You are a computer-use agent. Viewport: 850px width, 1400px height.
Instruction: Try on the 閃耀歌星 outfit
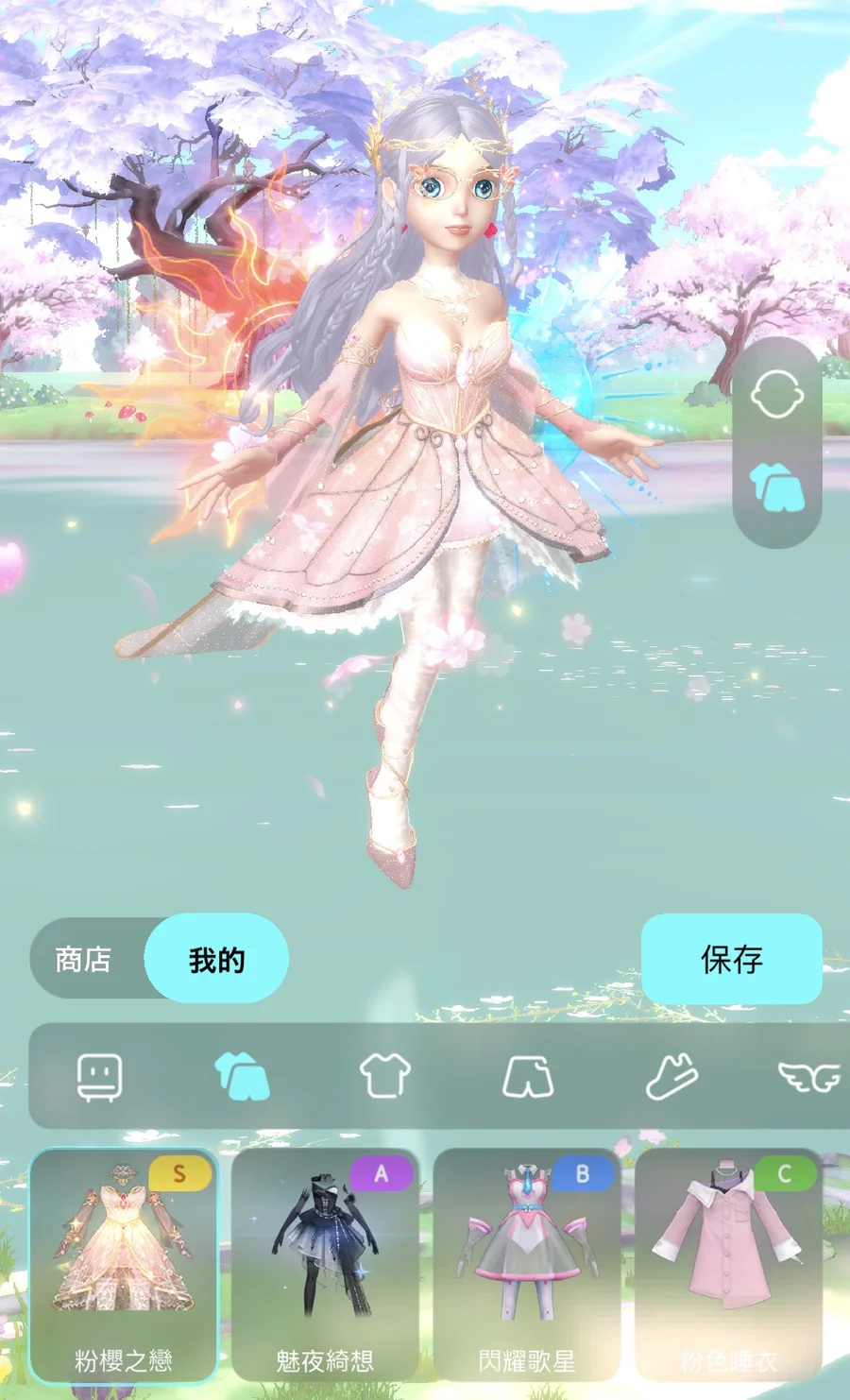pyautogui.click(x=527, y=1265)
